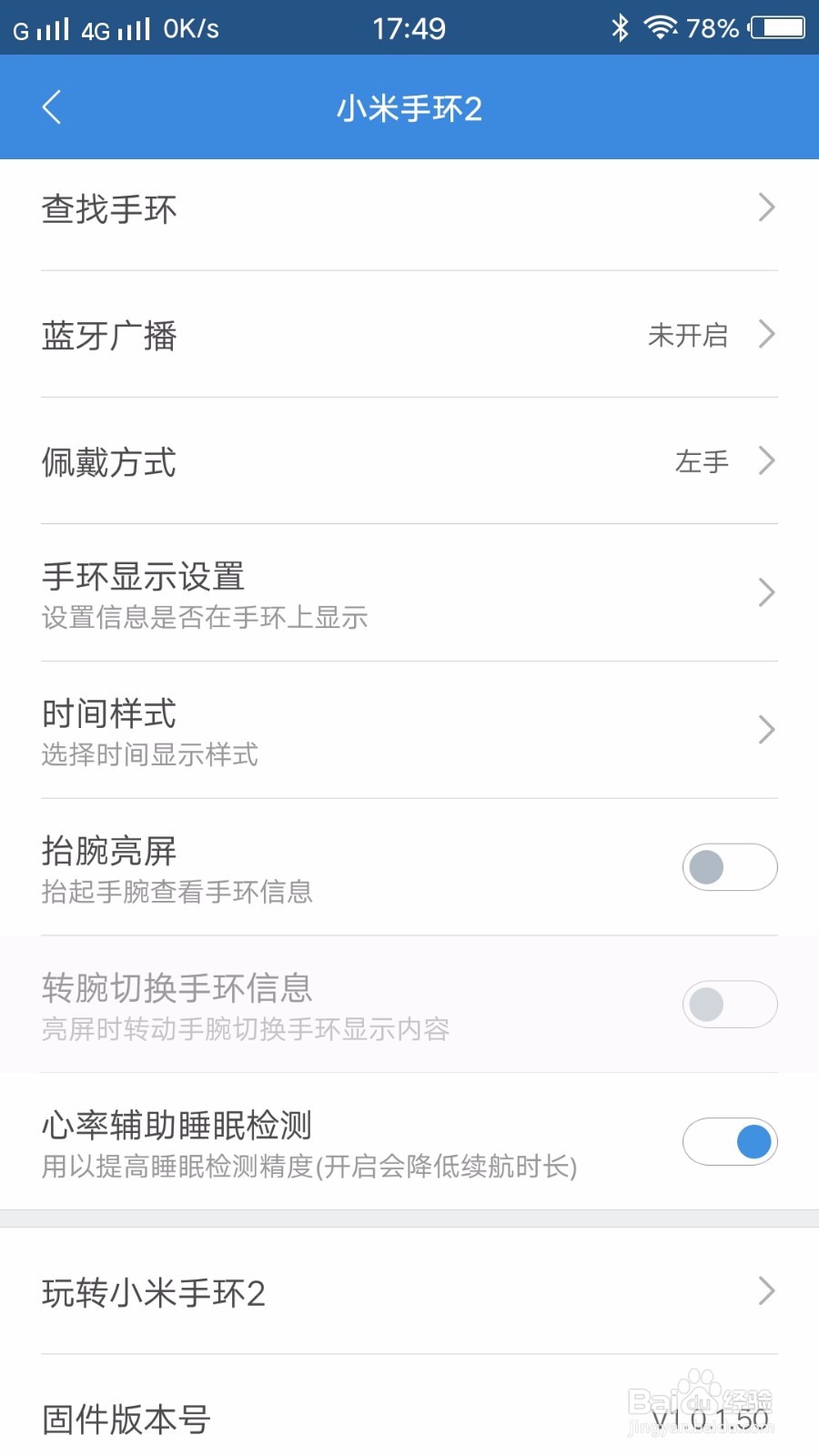819x1456 pixels.
Task: Tap 查找手环 to find the band
Action: coord(409,208)
